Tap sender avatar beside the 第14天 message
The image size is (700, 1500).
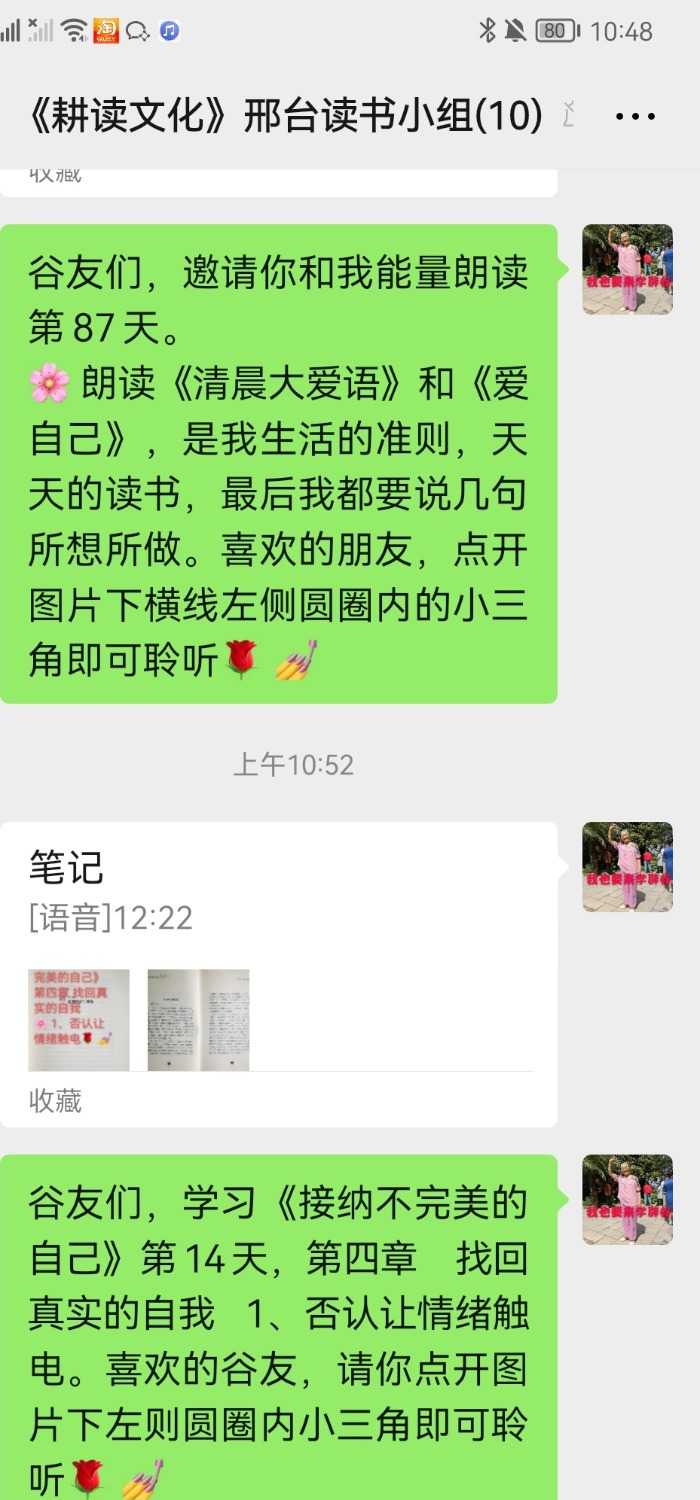pos(627,1199)
